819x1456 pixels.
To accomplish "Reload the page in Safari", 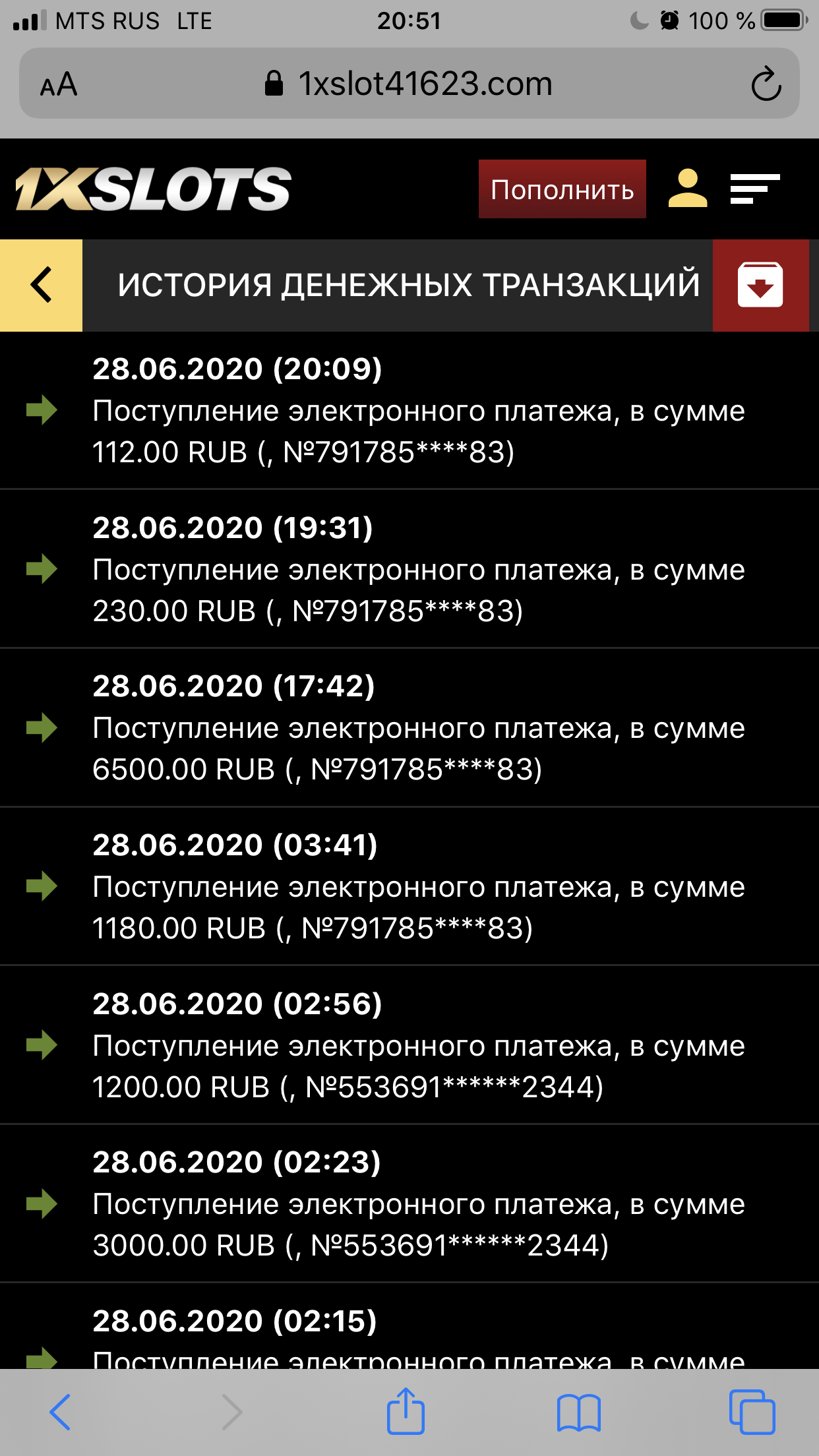I will pyautogui.click(x=766, y=84).
